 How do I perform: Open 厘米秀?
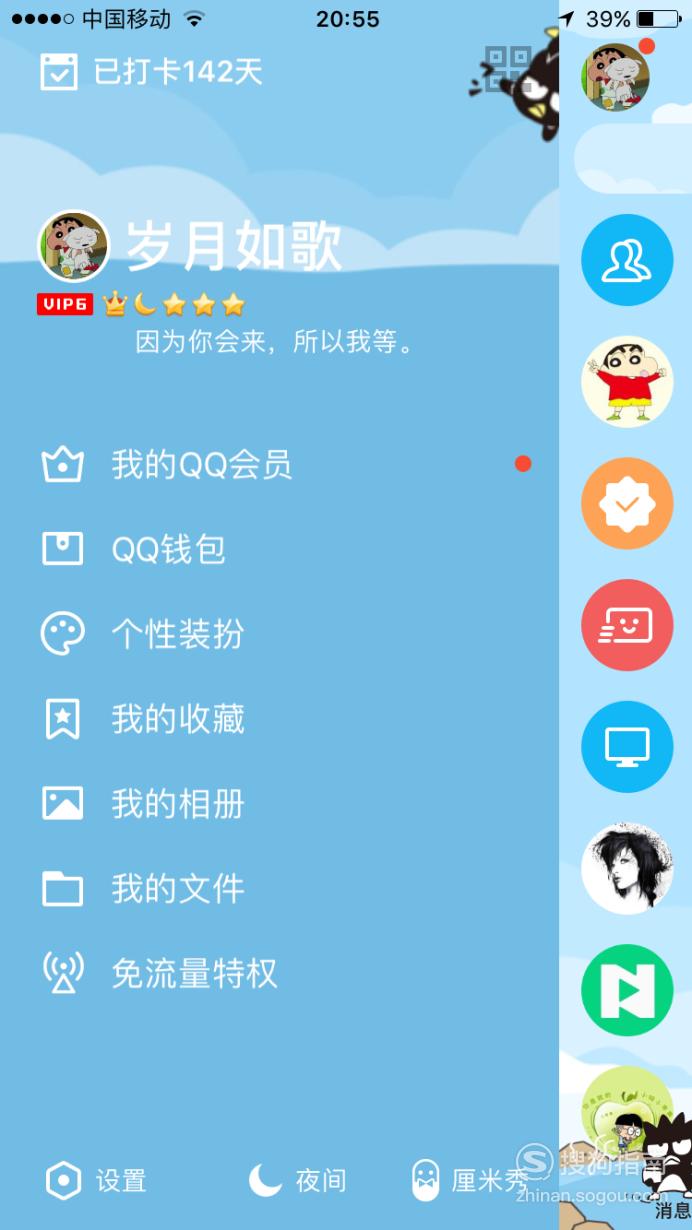pyautogui.click(x=470, y=1181)
